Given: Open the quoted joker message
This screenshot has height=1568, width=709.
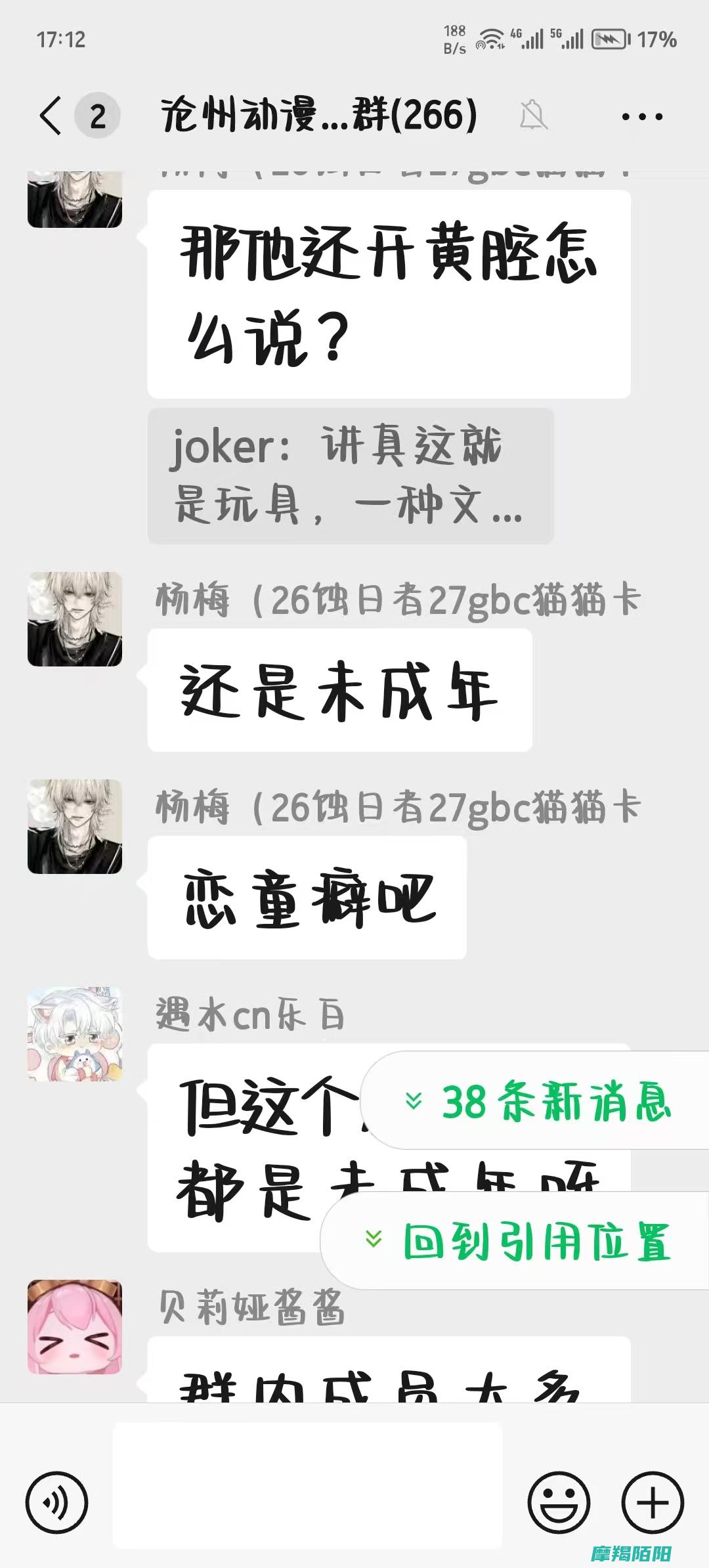Looking at the screenshot, I should pos(351,475).
